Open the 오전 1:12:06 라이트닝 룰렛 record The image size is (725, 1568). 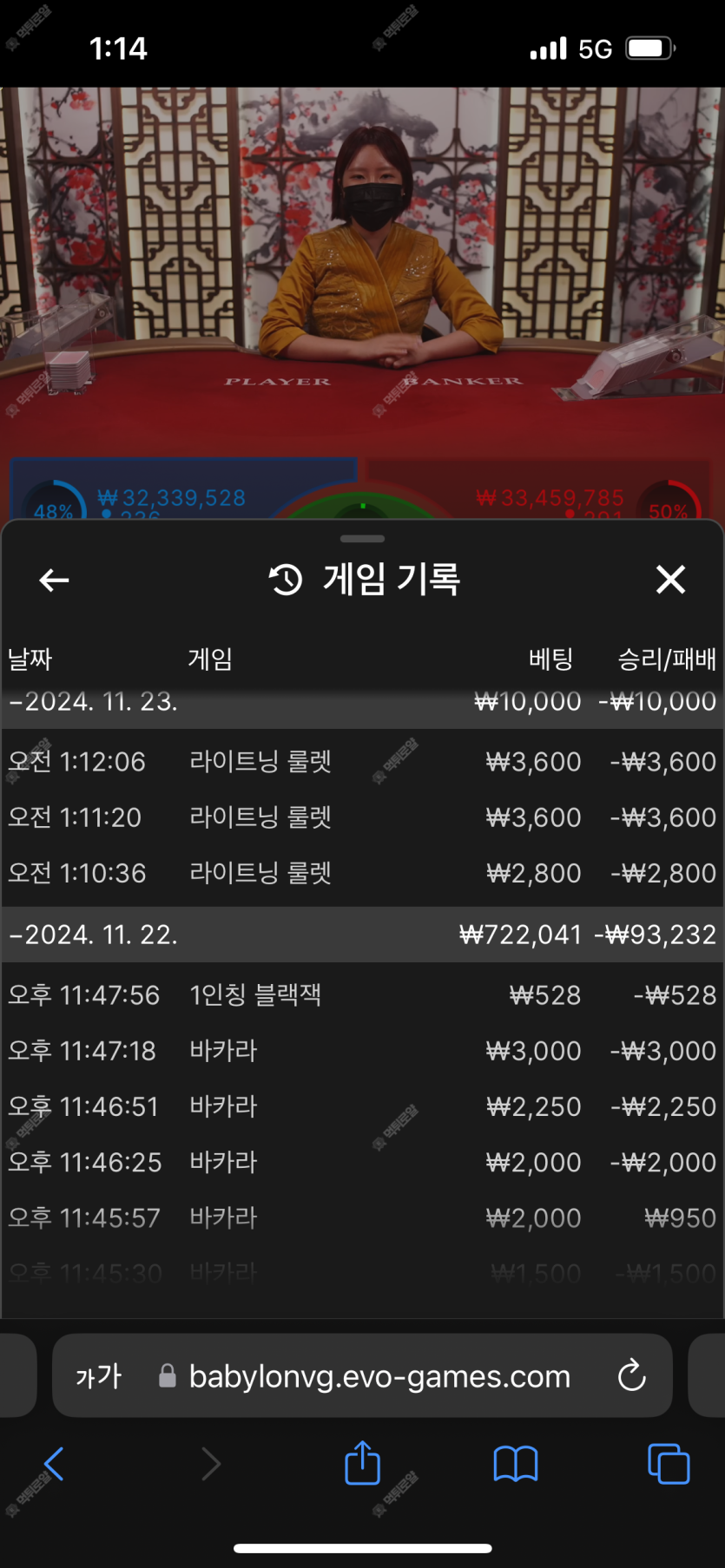tap(363, 762)
